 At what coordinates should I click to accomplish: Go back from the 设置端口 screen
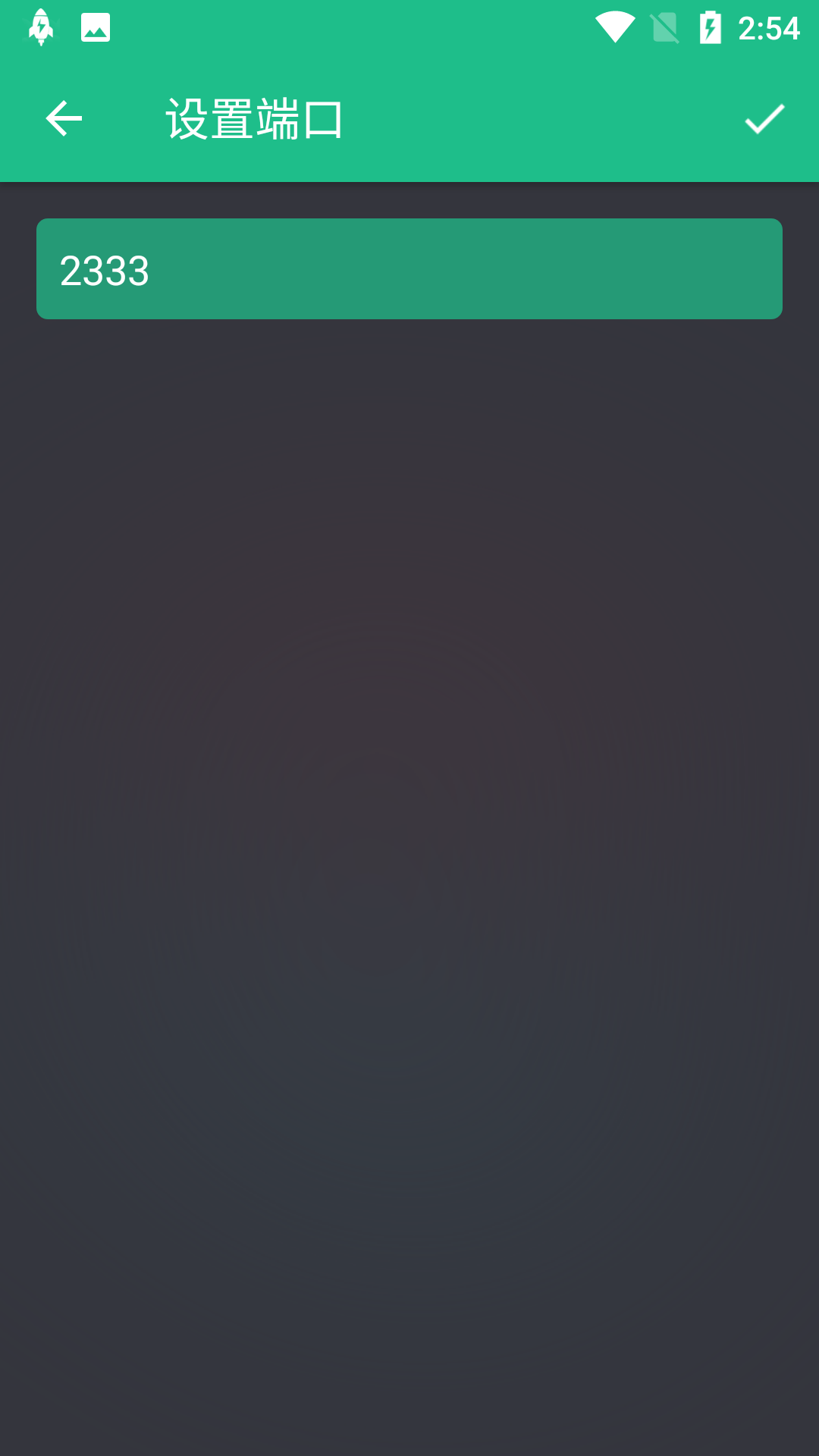click(x=64, y=119)
